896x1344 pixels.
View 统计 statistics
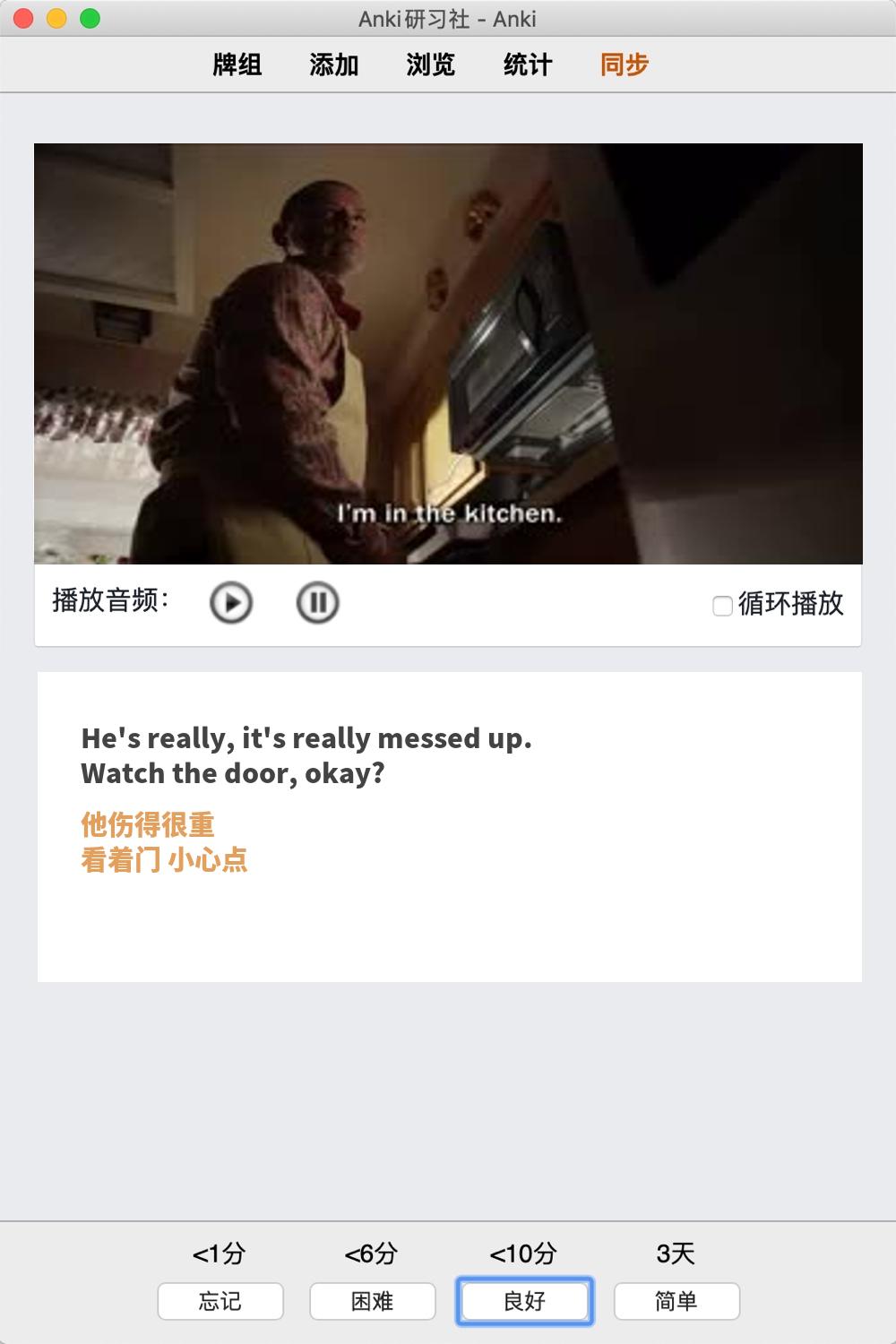click(528, 65)
